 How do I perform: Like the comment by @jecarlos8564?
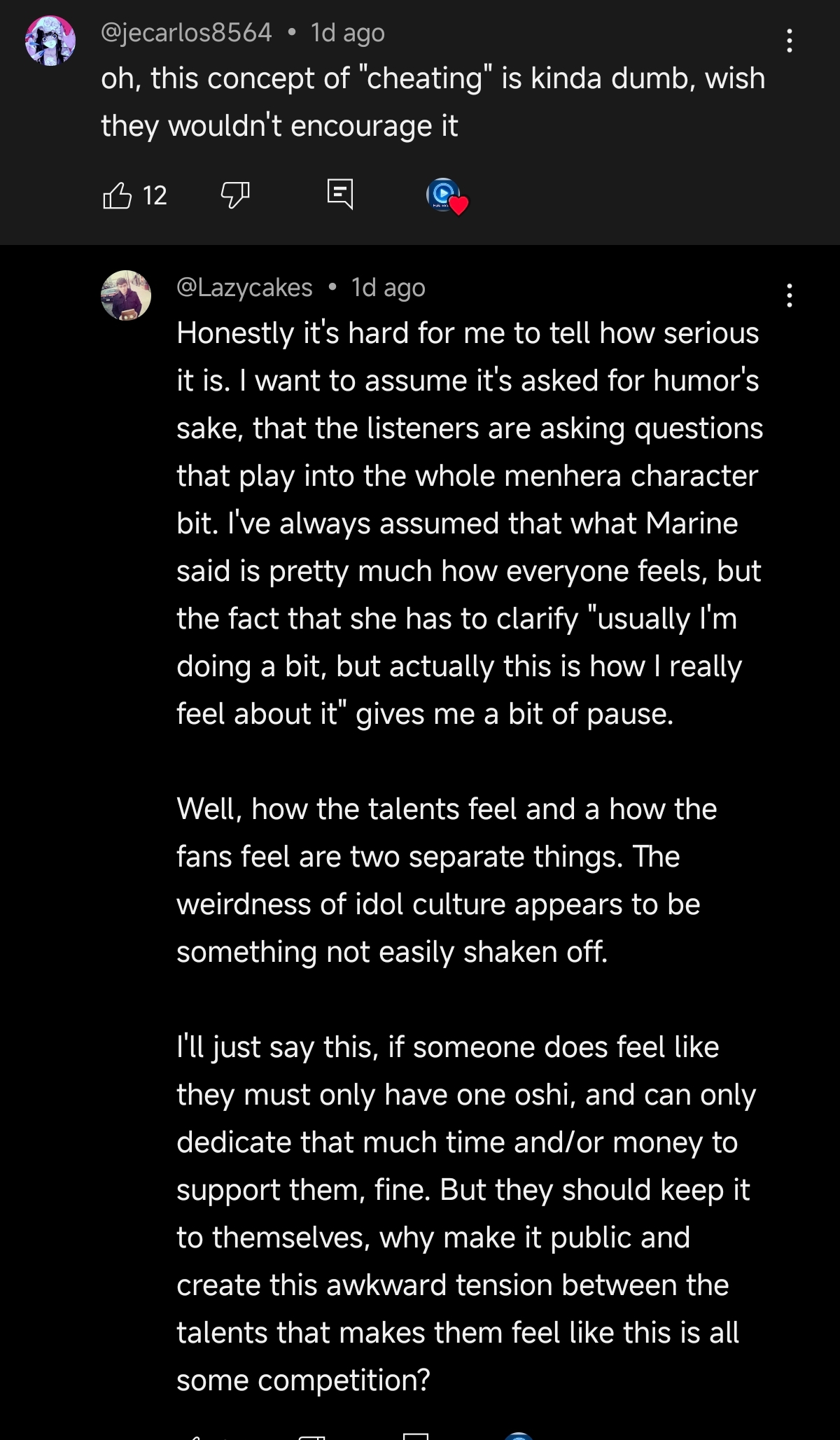[x=118, y=195]
